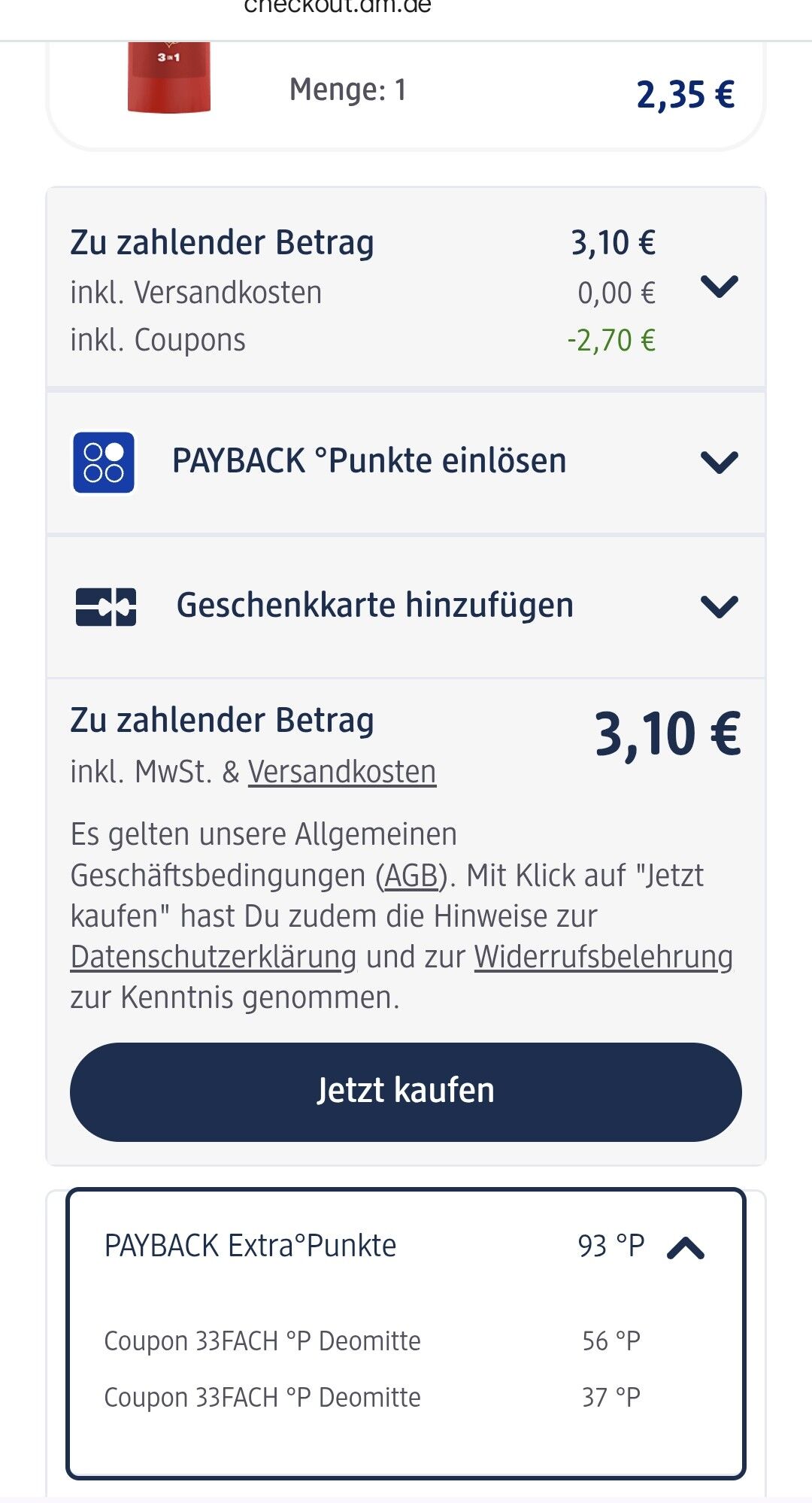Expand PAYBACK °Punkte einlösen section
This screenshot has width=812, height=1503.
[x=719, y=461]
